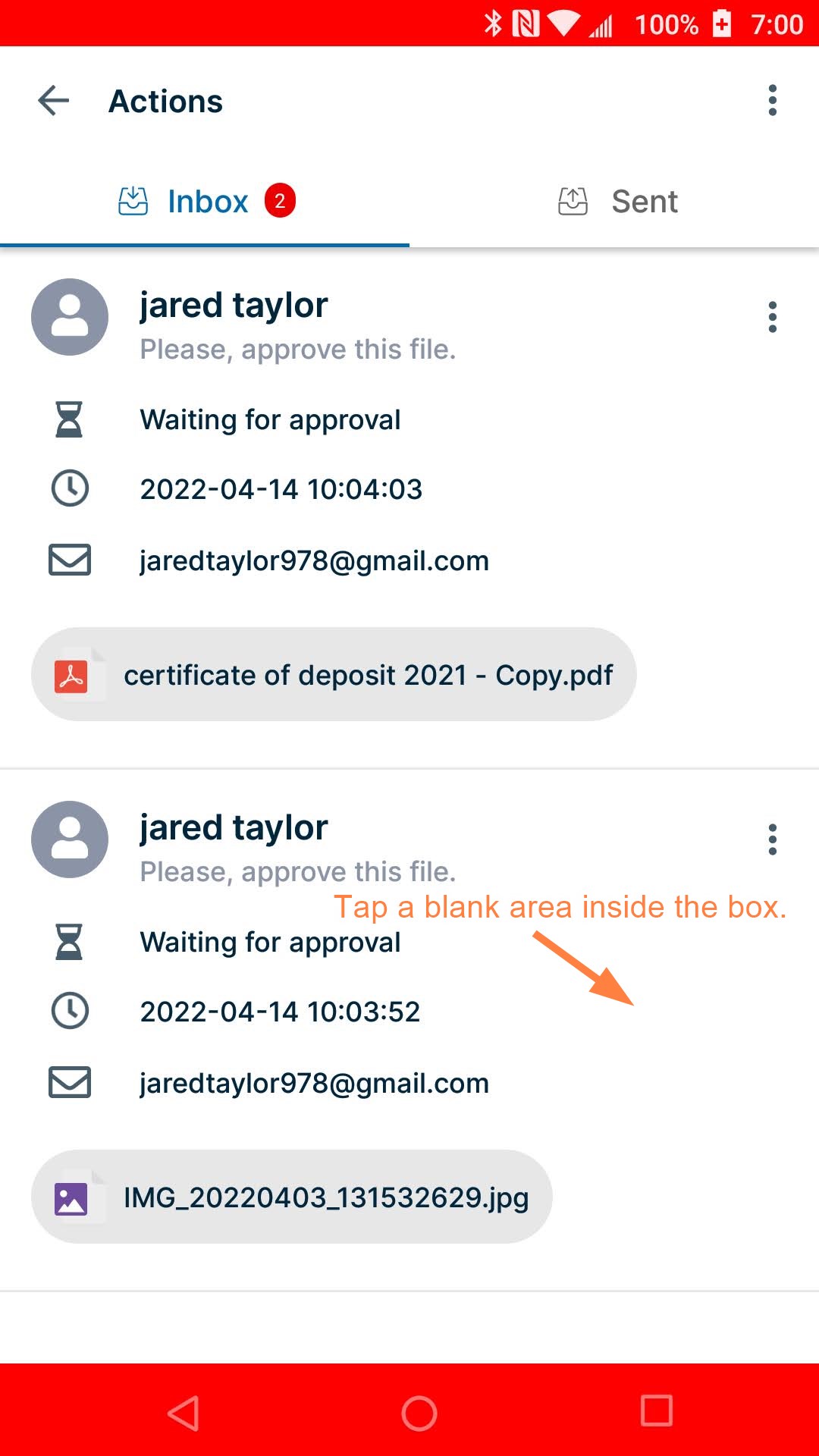Go back using the app bar arrow

click(x=54, y=101)
